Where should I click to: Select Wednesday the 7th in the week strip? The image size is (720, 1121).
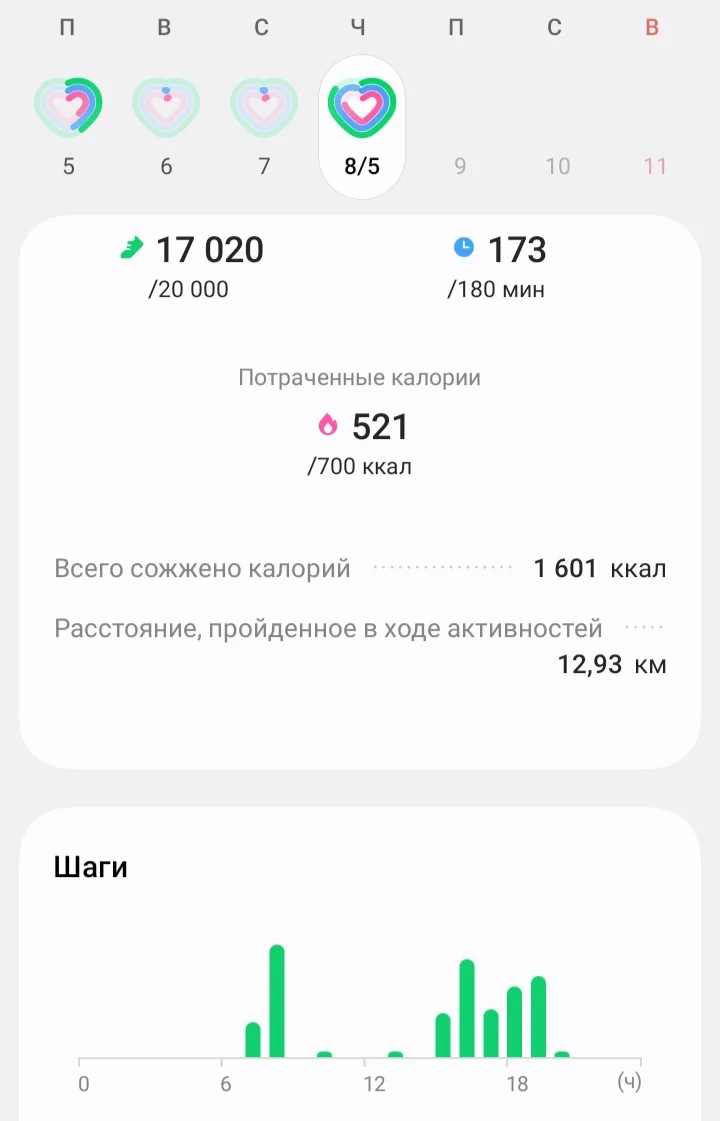(264, 108)
